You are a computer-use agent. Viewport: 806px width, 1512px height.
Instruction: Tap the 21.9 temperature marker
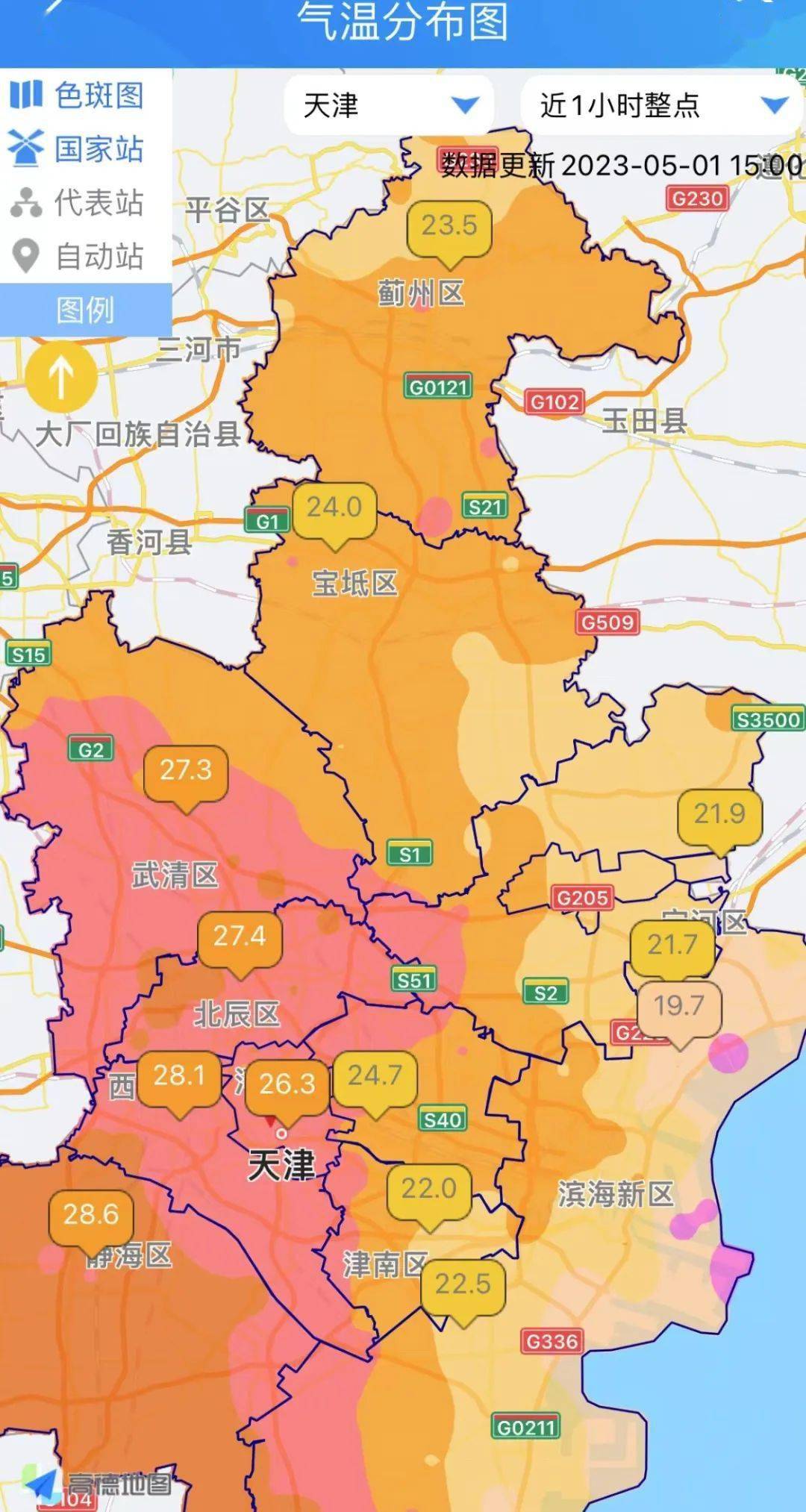tap(719, 814)
